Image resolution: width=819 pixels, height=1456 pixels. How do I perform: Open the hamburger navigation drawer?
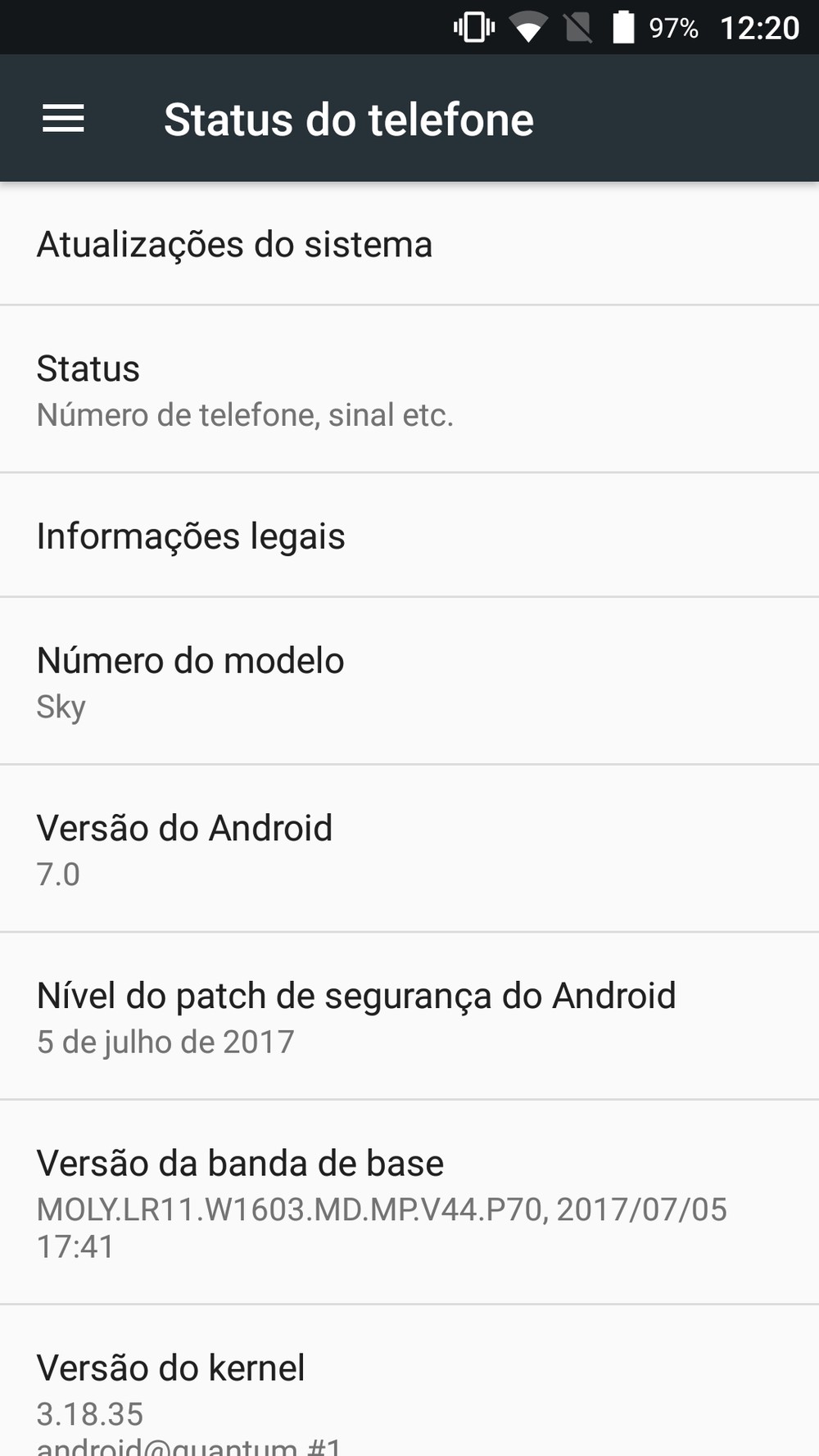tap(63, 120)
